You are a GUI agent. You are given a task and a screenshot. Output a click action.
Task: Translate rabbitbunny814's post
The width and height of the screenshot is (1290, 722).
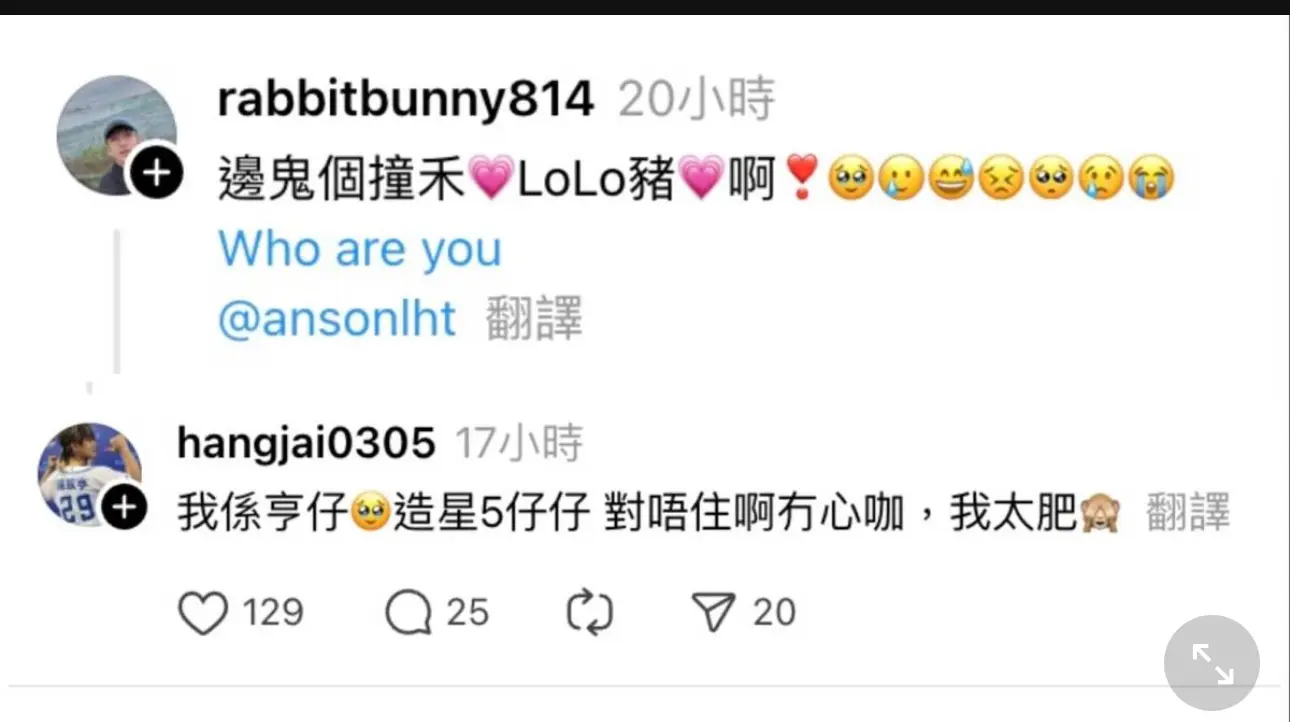coord(534,319)
